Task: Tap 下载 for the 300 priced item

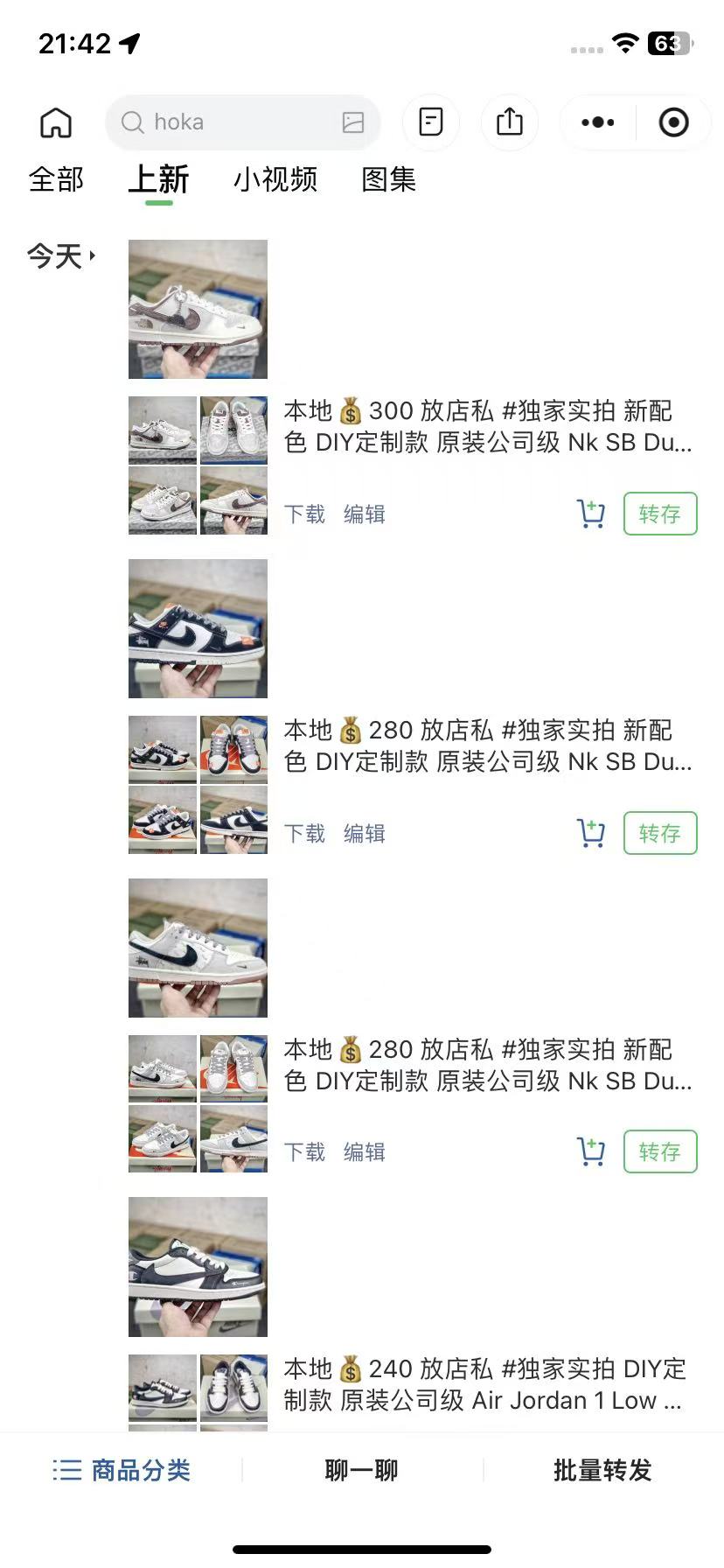Action: coord(304,514)
